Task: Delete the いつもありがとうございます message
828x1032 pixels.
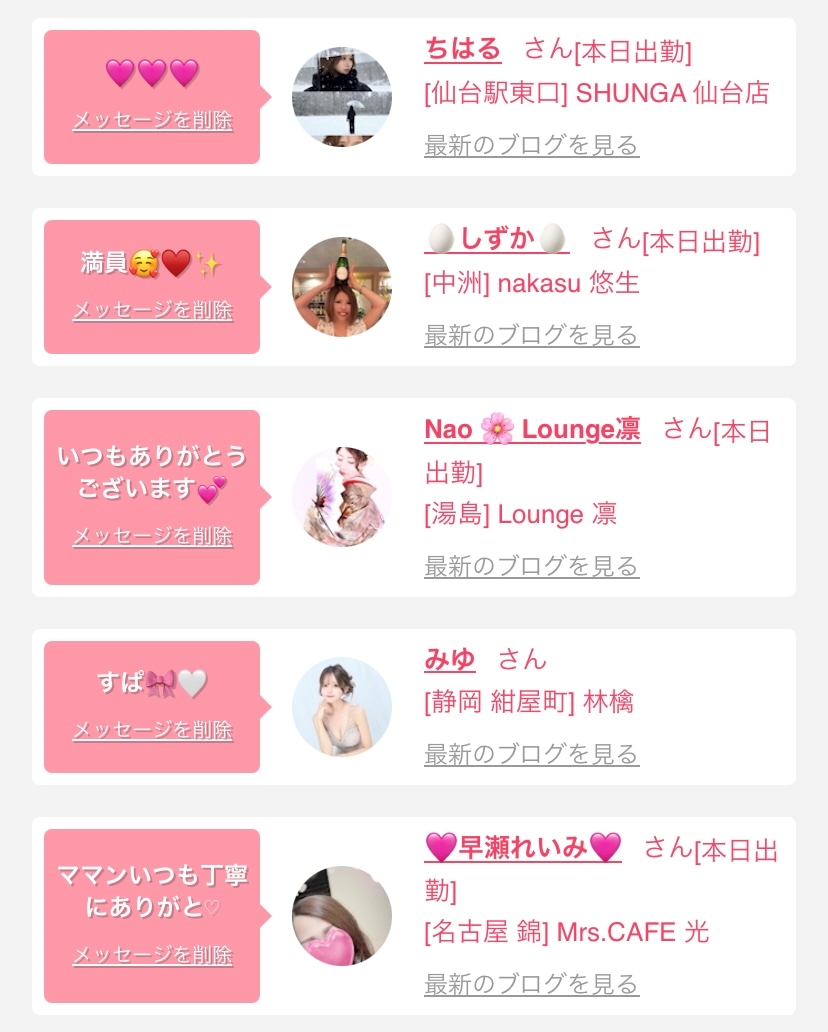Action: [152, 537]
